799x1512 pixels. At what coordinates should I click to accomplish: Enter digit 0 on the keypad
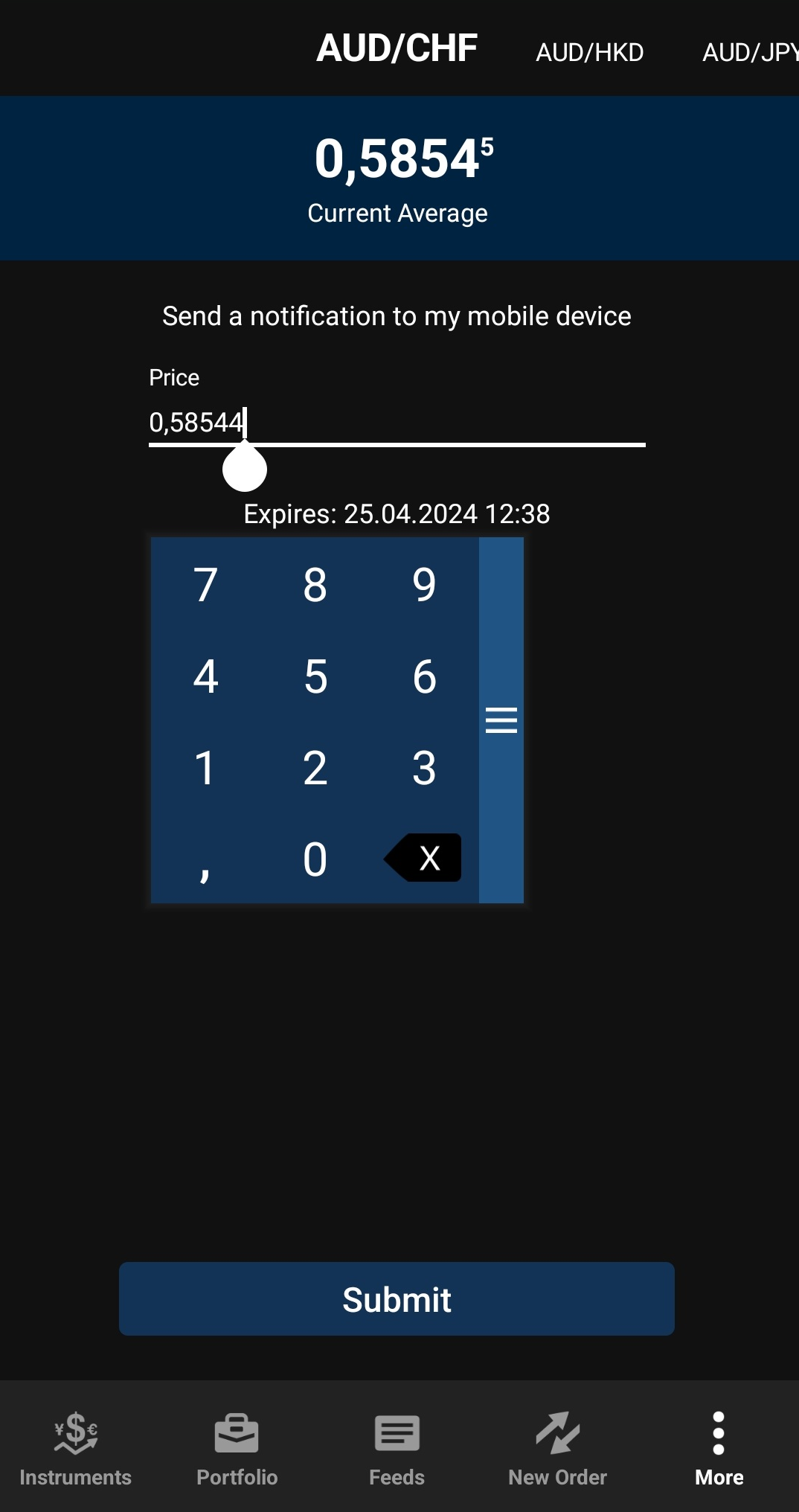pyautogui.click(x=315, y=859)
